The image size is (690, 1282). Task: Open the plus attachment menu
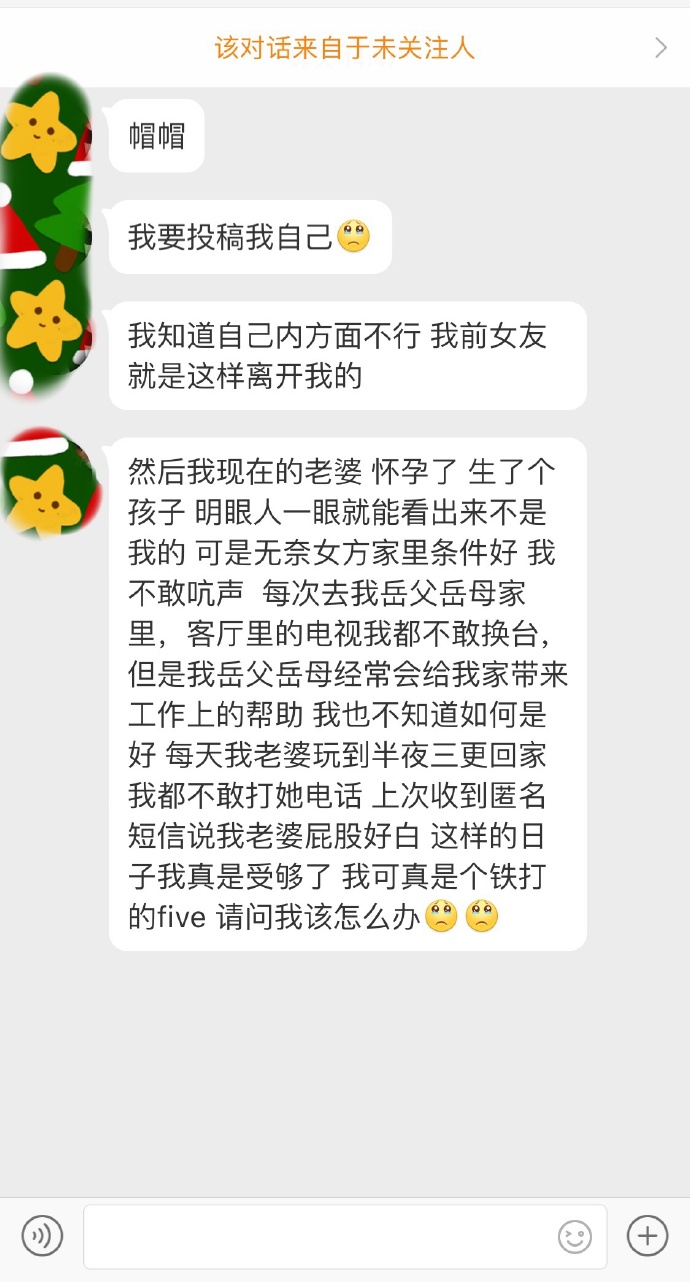(647, 1236)
